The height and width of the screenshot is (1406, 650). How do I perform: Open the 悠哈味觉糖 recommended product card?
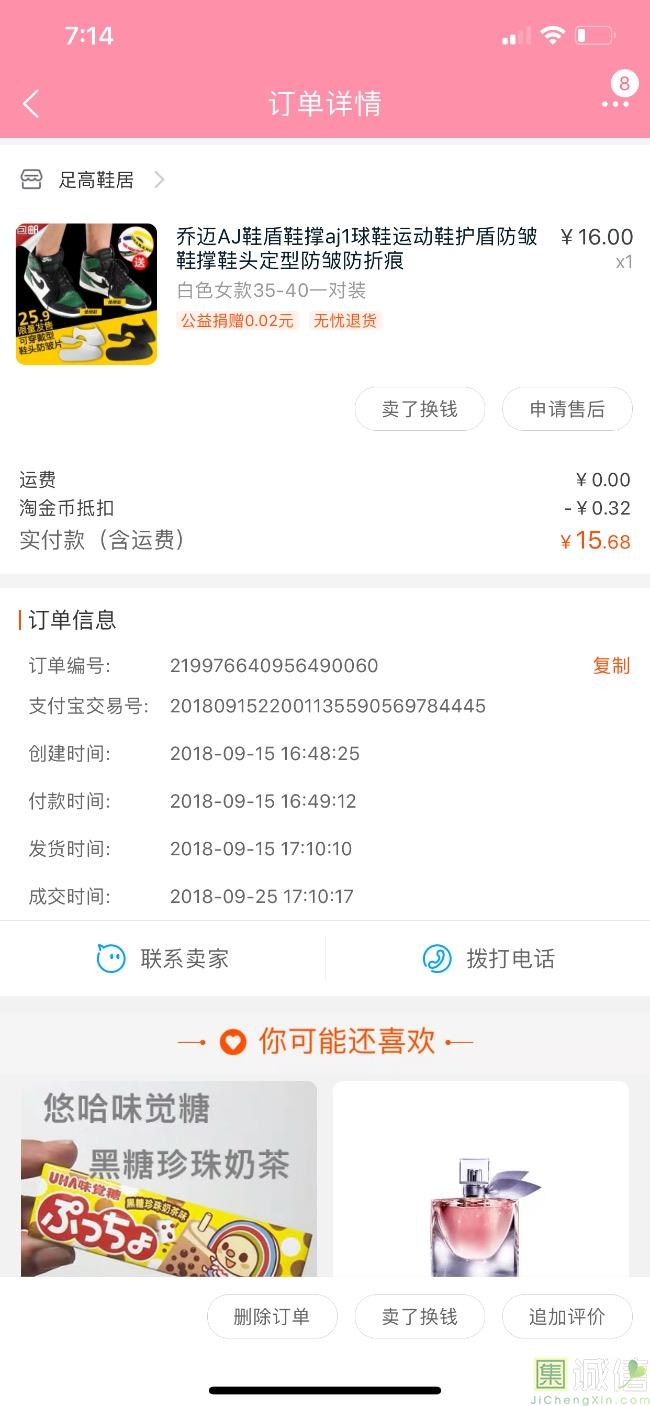click(169, 1178)
